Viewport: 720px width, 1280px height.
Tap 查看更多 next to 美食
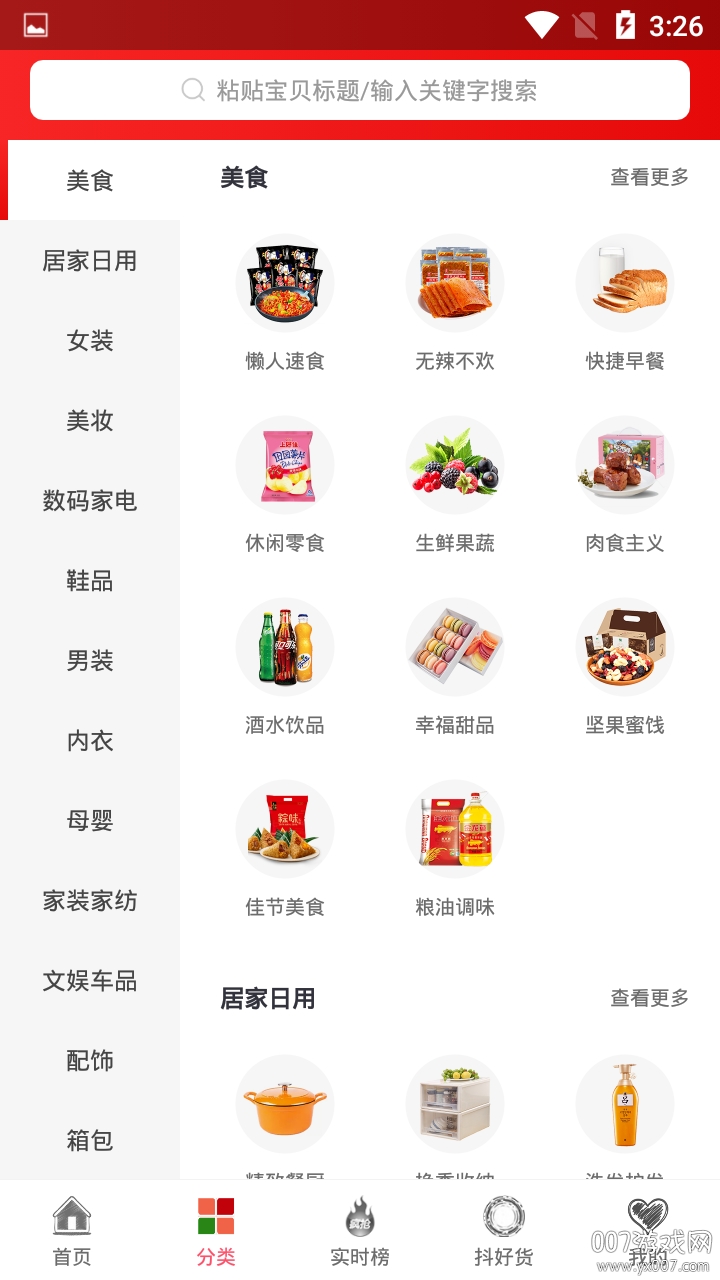(x=648, y=180)
